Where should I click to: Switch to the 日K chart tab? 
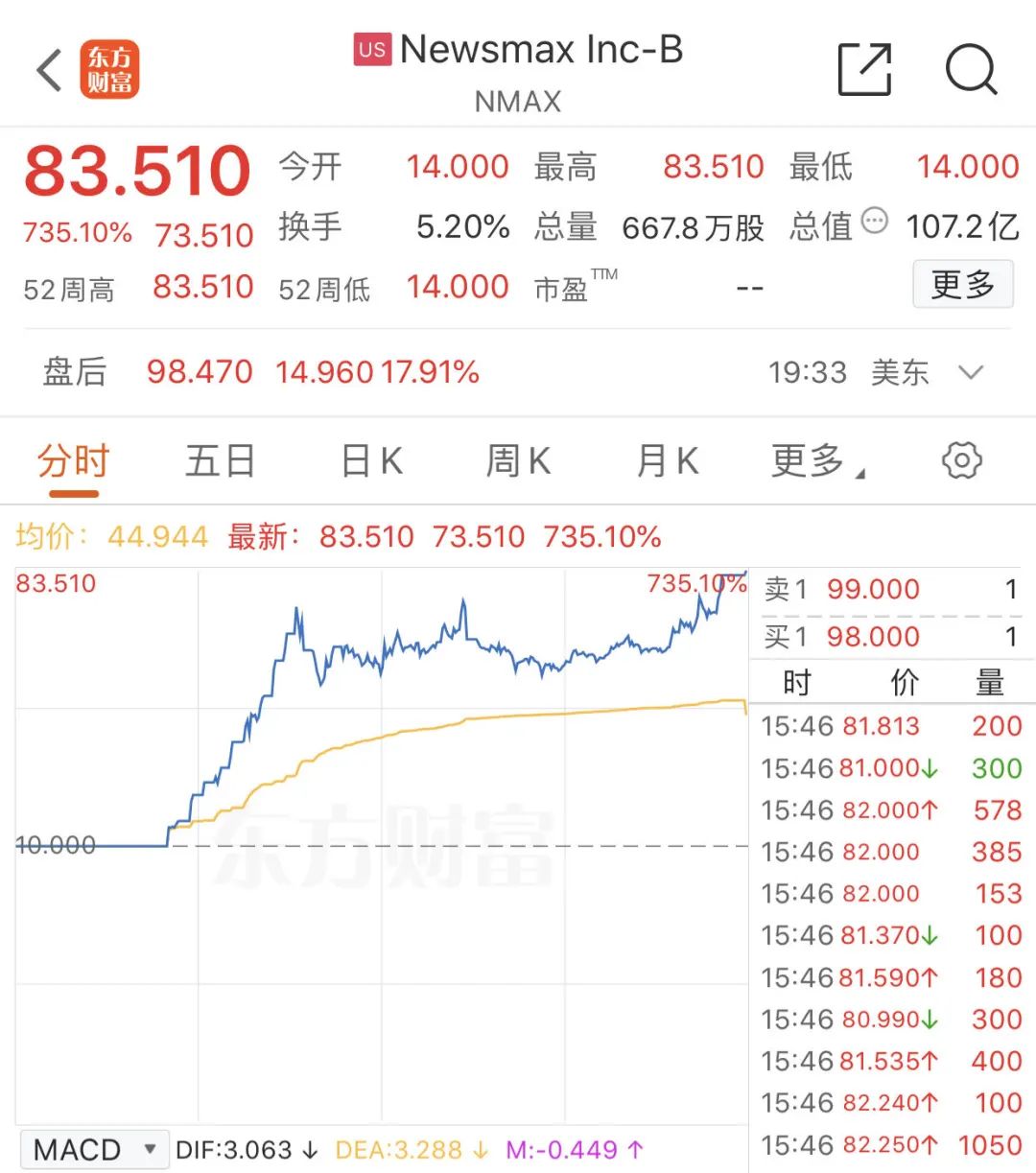click(372, 461)
